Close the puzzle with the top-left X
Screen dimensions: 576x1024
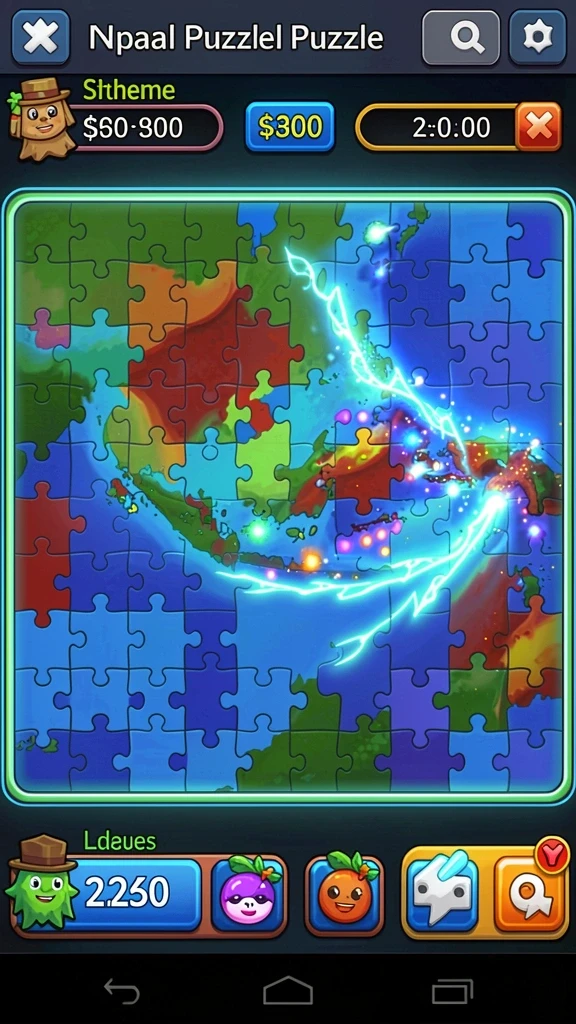coord(40,37)
